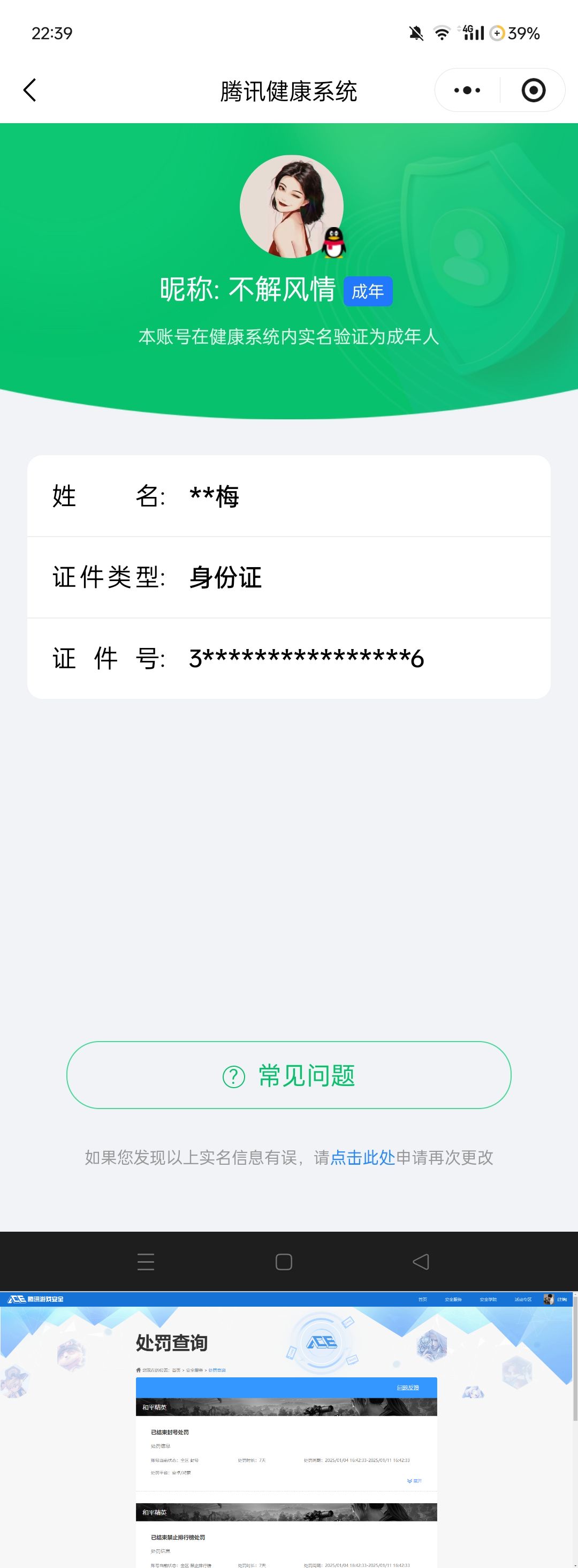Tap the 成年 badge next to the nickname

coord(368,291)
